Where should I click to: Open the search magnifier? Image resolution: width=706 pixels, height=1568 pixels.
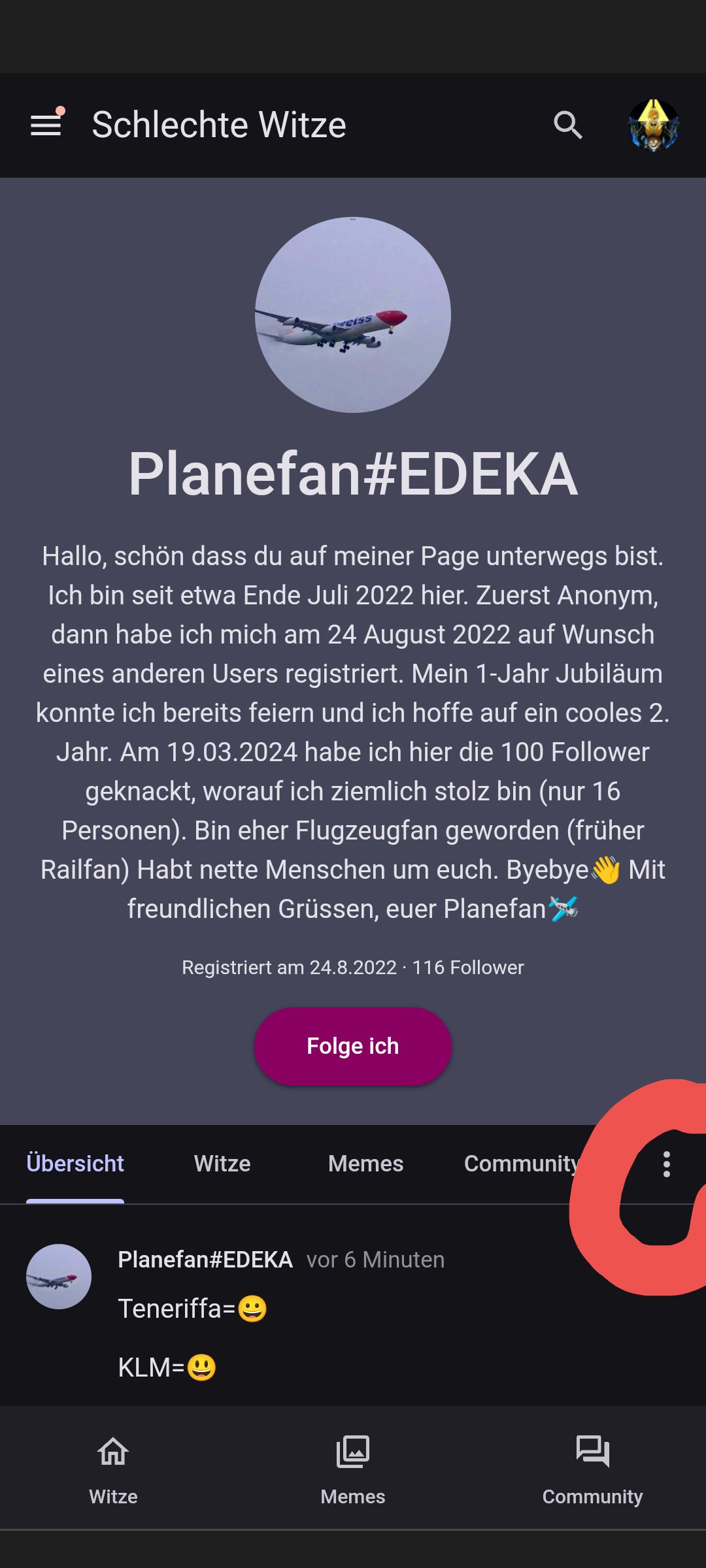point(567,125)
